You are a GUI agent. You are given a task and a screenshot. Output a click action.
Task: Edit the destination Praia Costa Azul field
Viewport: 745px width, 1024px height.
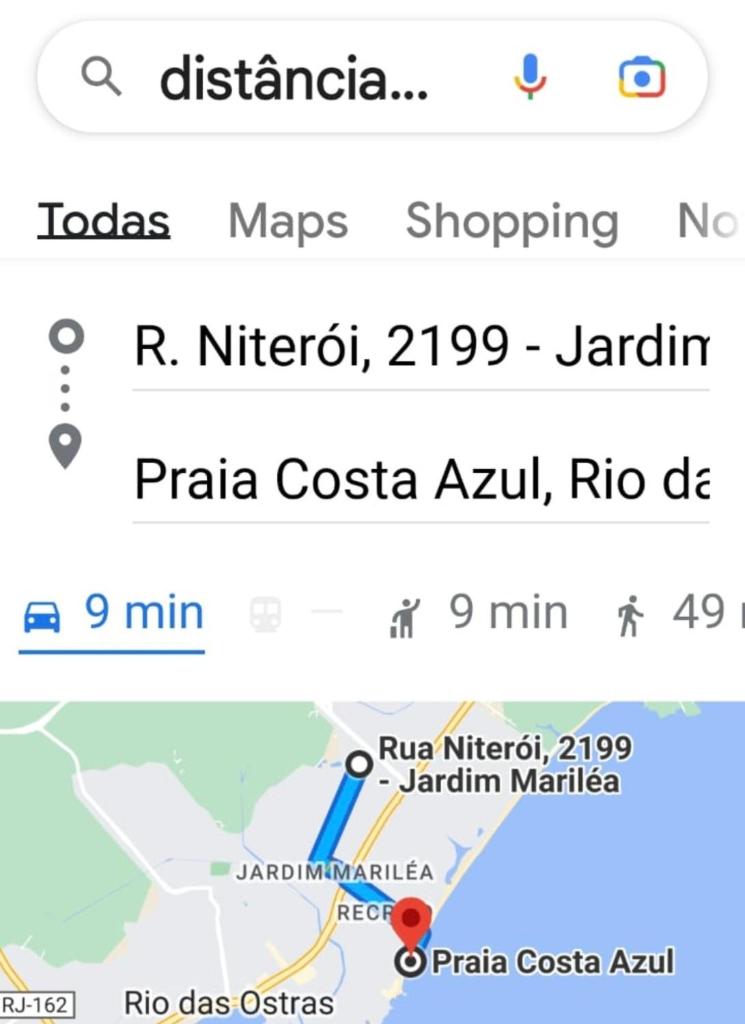pyautogui.click(x=420, y=480)
